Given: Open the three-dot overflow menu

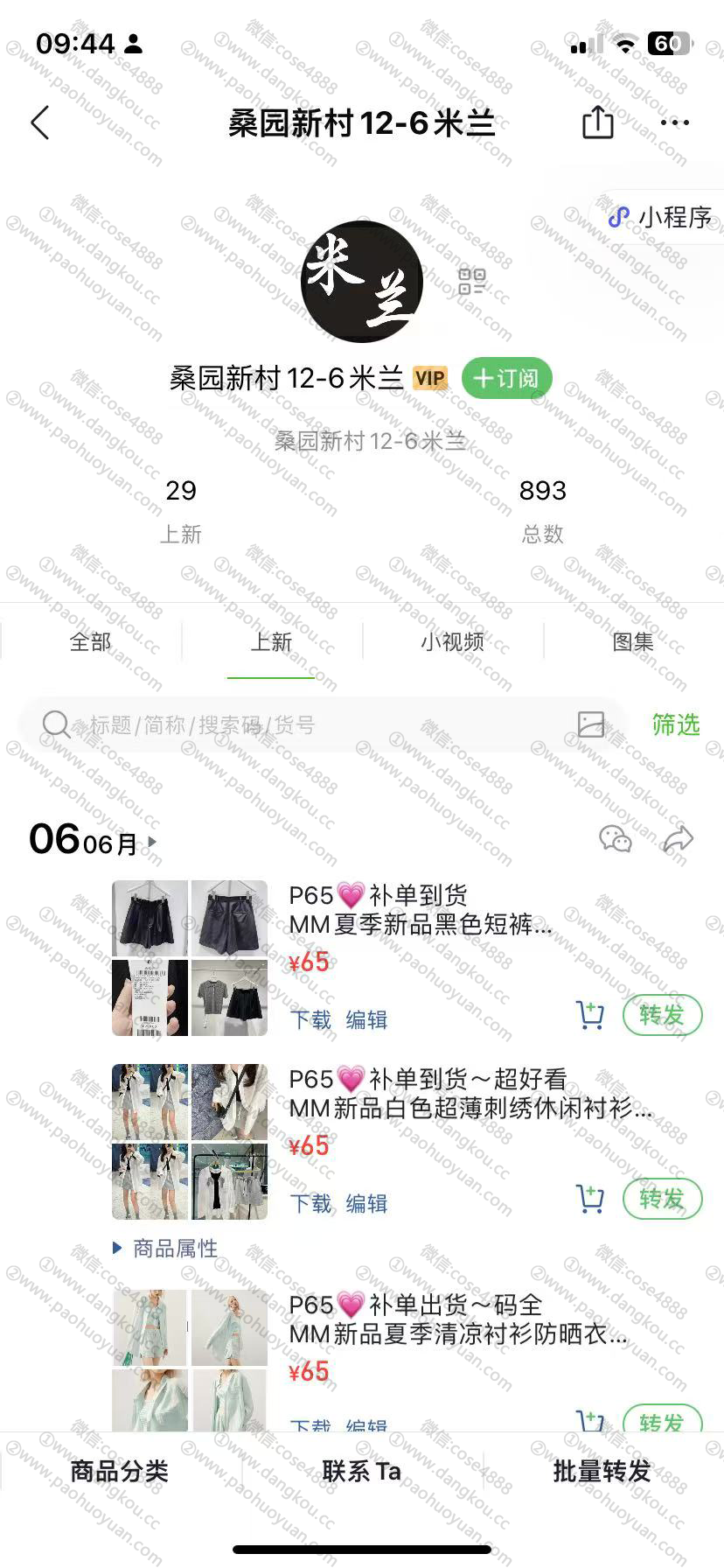Looking at the screenshot, I should point(675,122).
